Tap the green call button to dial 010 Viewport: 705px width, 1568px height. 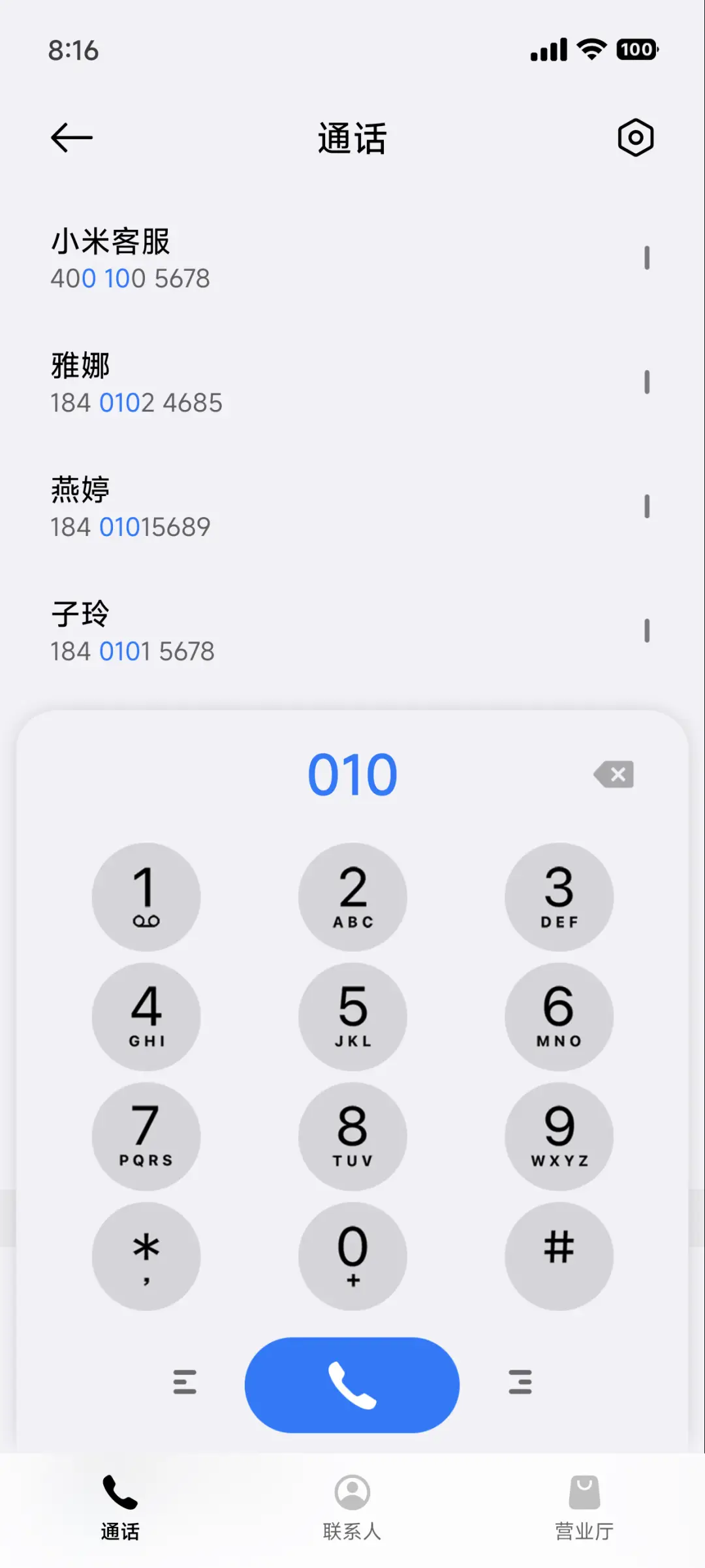[352, 1384]
